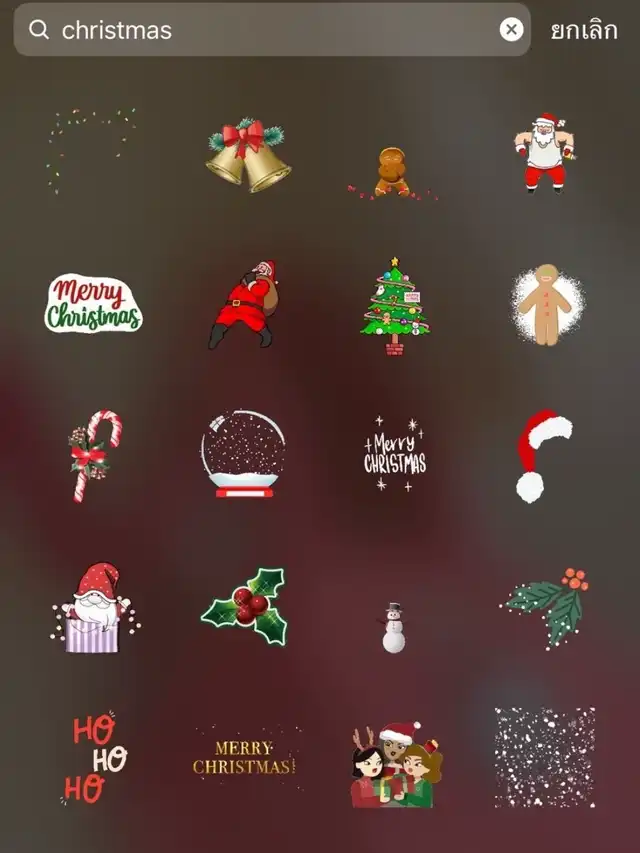Pick the gingerbread man snow angel sticker

click(x=546, y=304)
